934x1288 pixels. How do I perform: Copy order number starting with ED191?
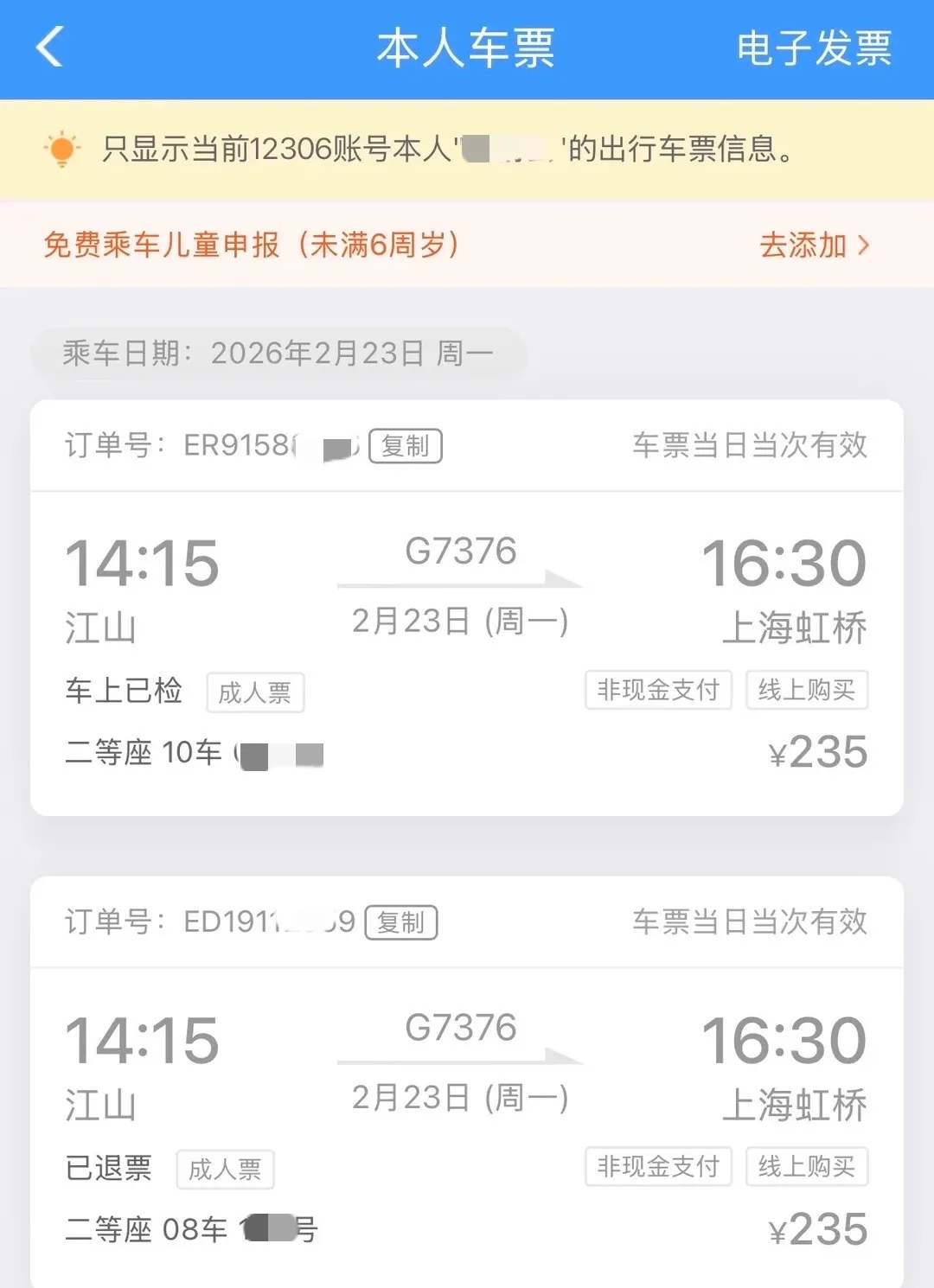tap(400, 922)
